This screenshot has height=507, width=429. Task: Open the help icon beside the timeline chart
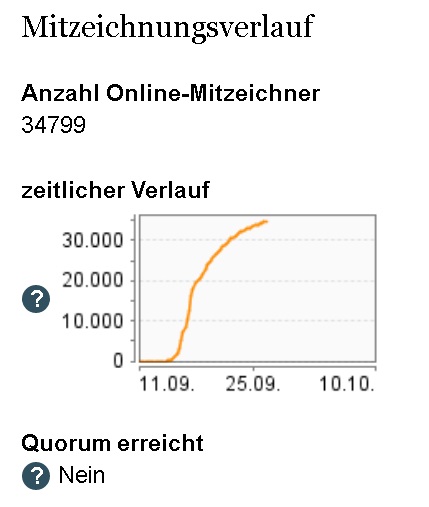(x=36, y=299)
